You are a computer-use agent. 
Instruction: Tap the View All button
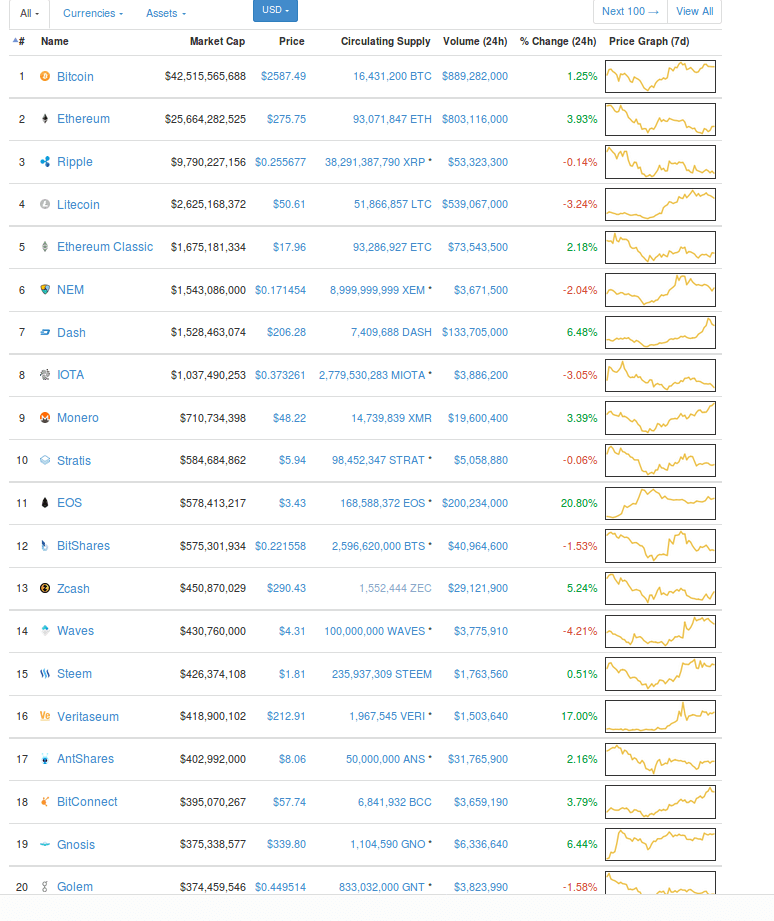coord(695,11)
